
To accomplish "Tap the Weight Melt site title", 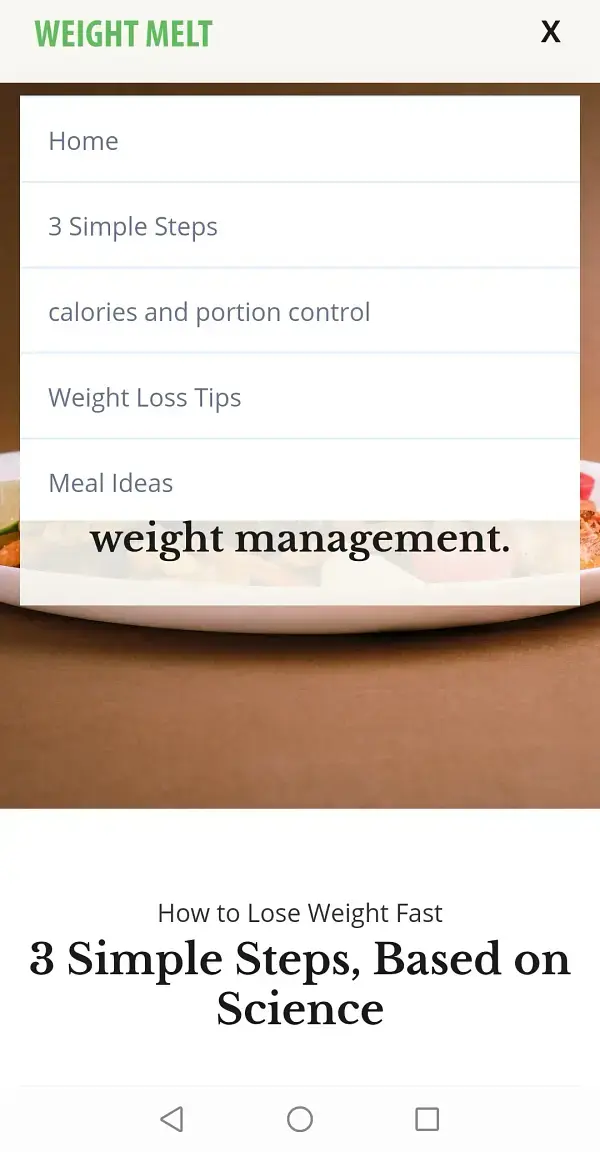I will coord(123,34).
